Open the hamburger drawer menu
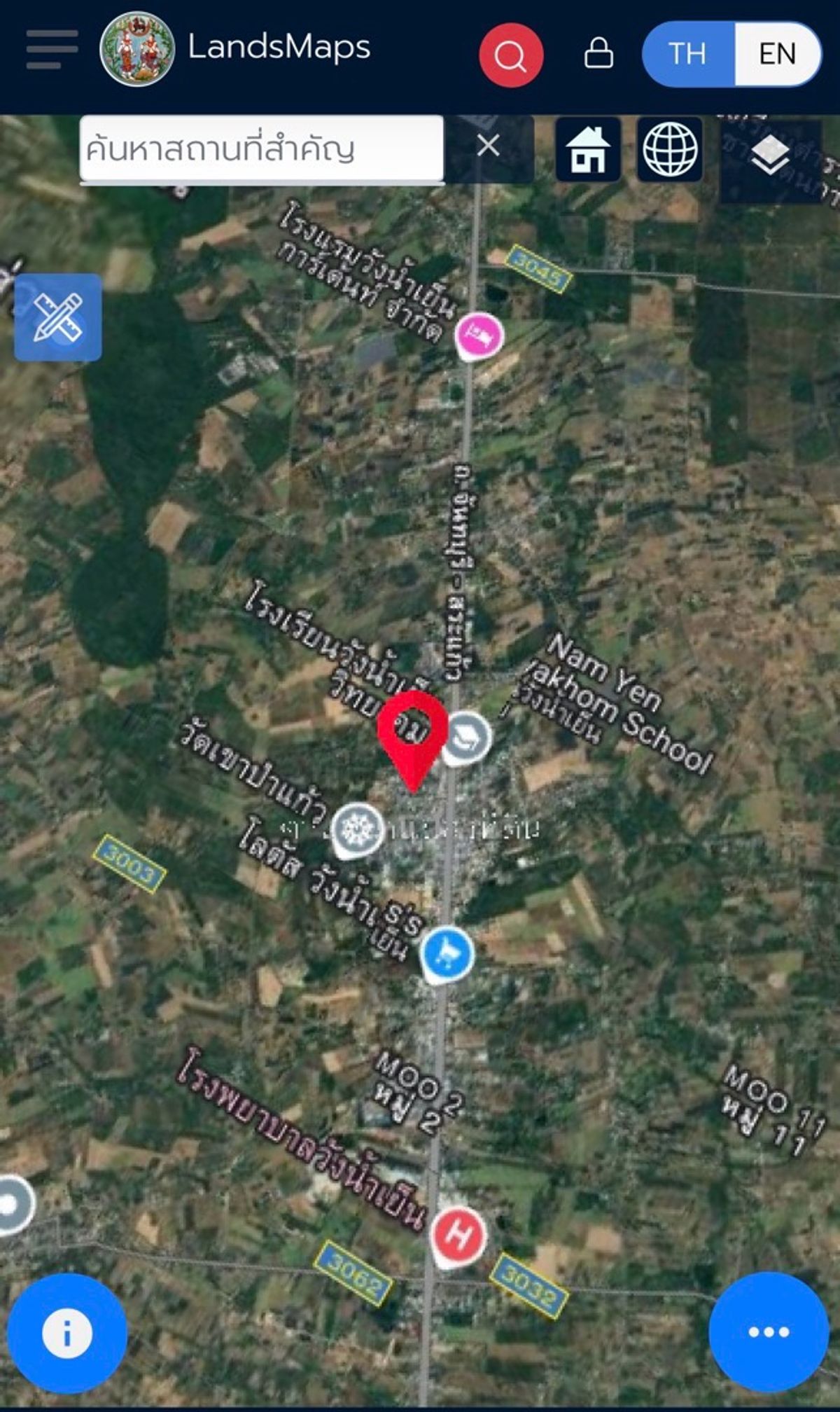The image size is (840, 1412). coord(52,50)
